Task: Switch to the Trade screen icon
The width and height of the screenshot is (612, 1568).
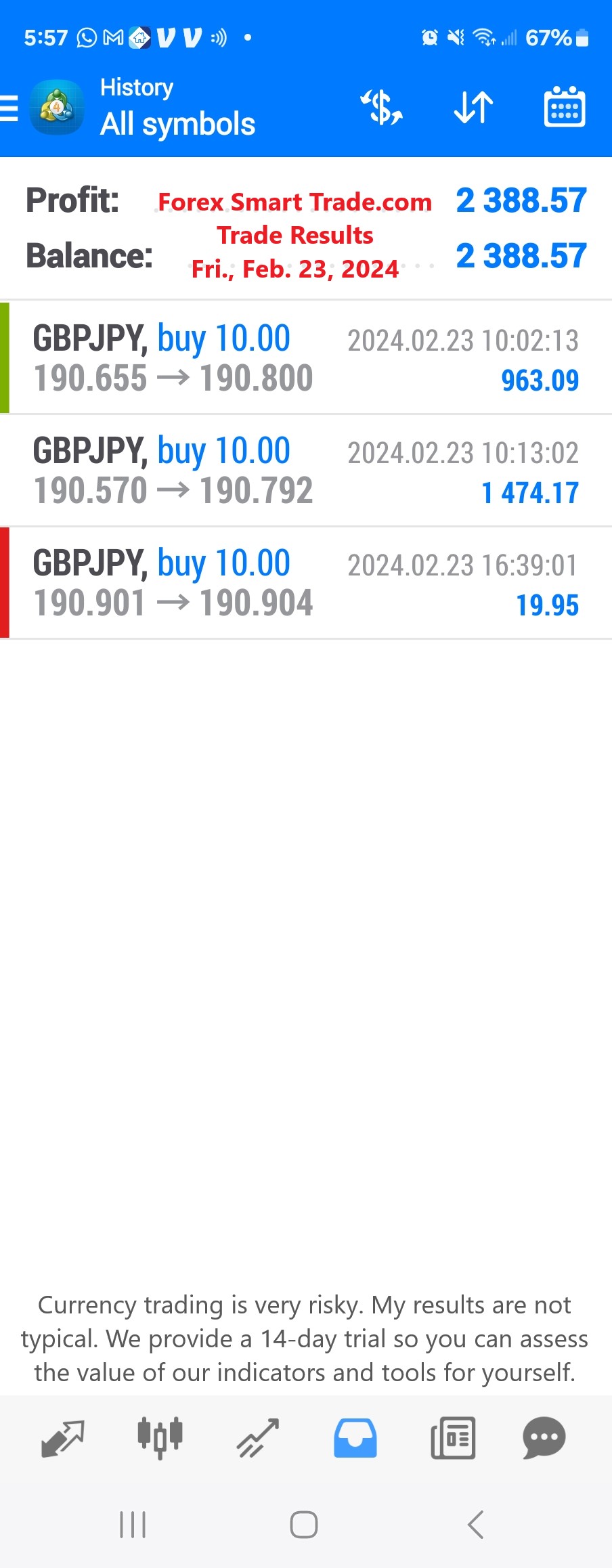Action: (257, 1439)
